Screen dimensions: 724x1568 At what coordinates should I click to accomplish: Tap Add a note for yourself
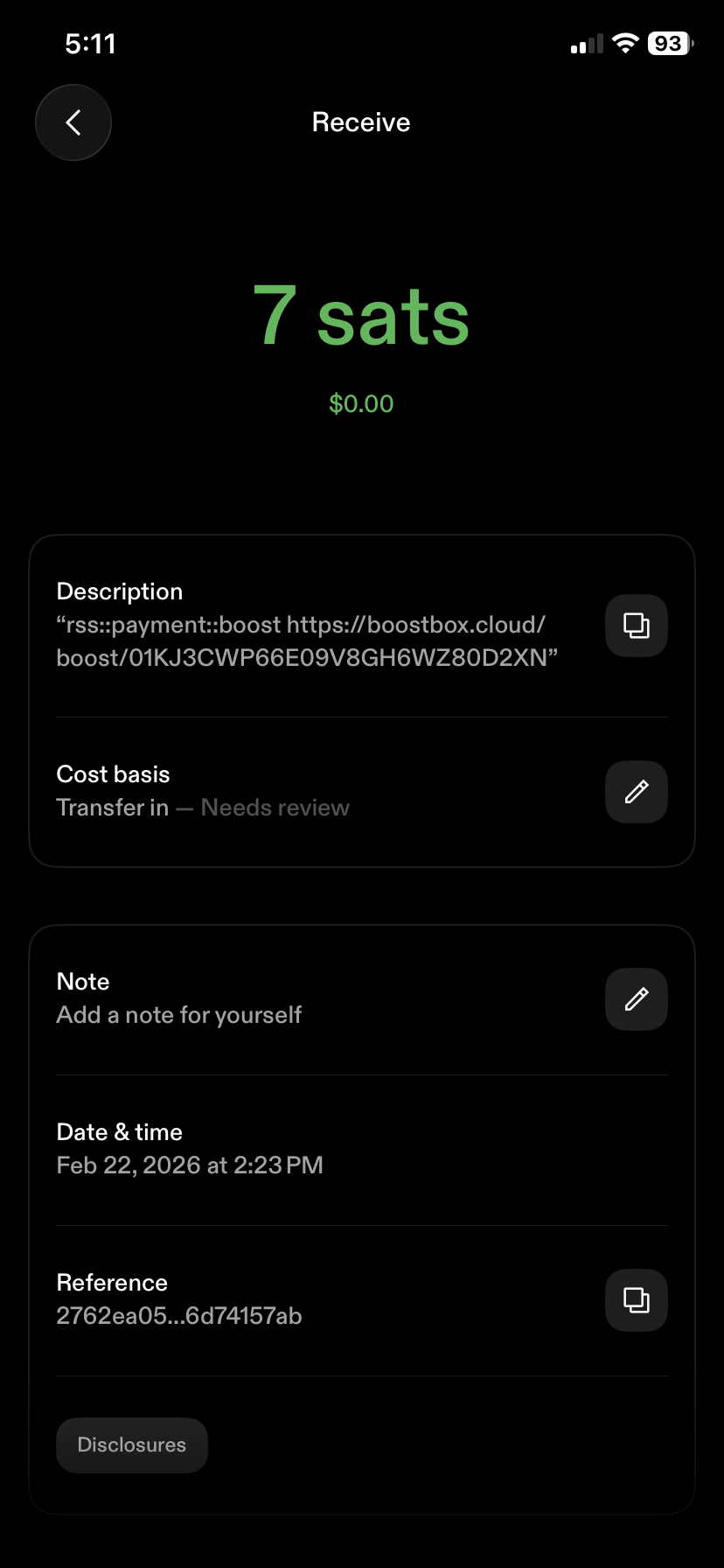[x=178, y=1014]
